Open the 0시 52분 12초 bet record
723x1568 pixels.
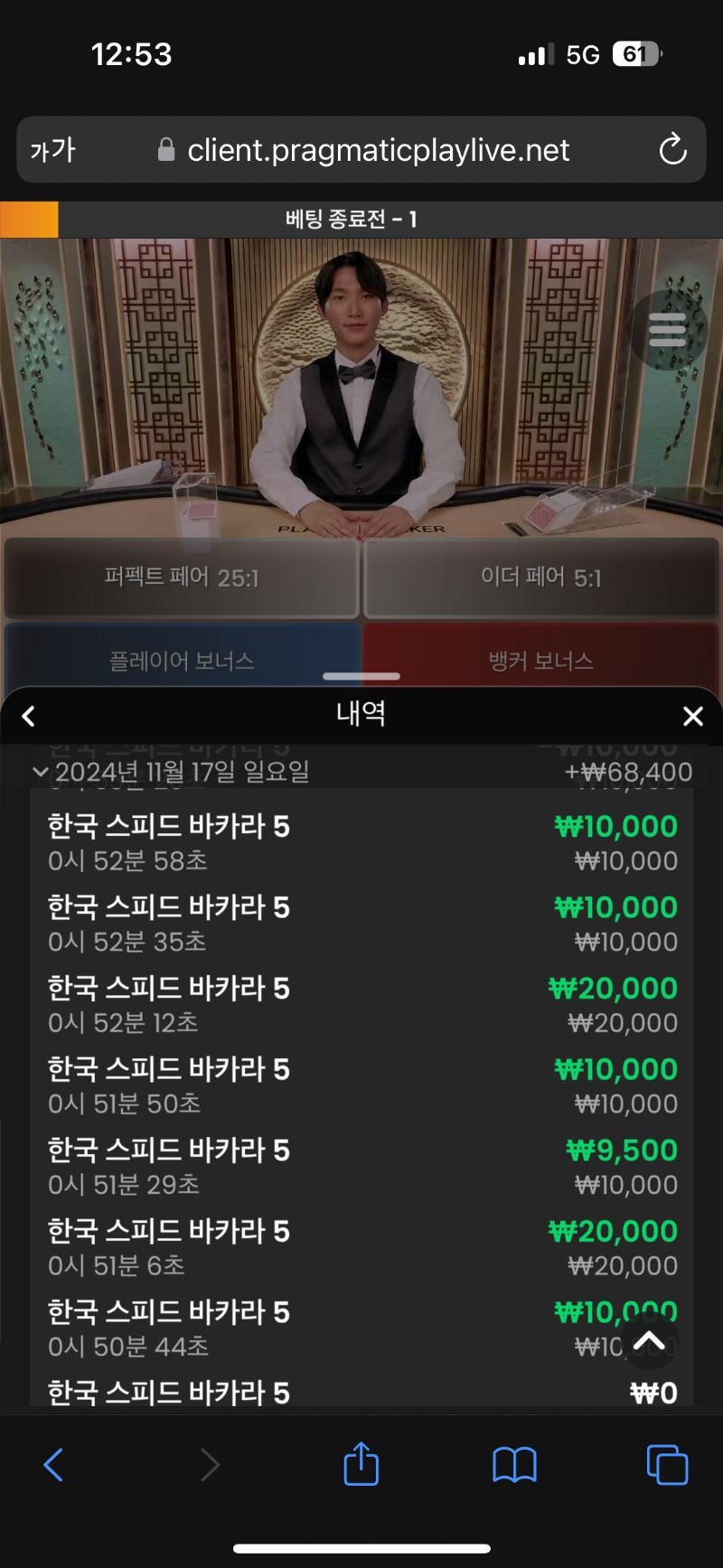point(361,1005)
